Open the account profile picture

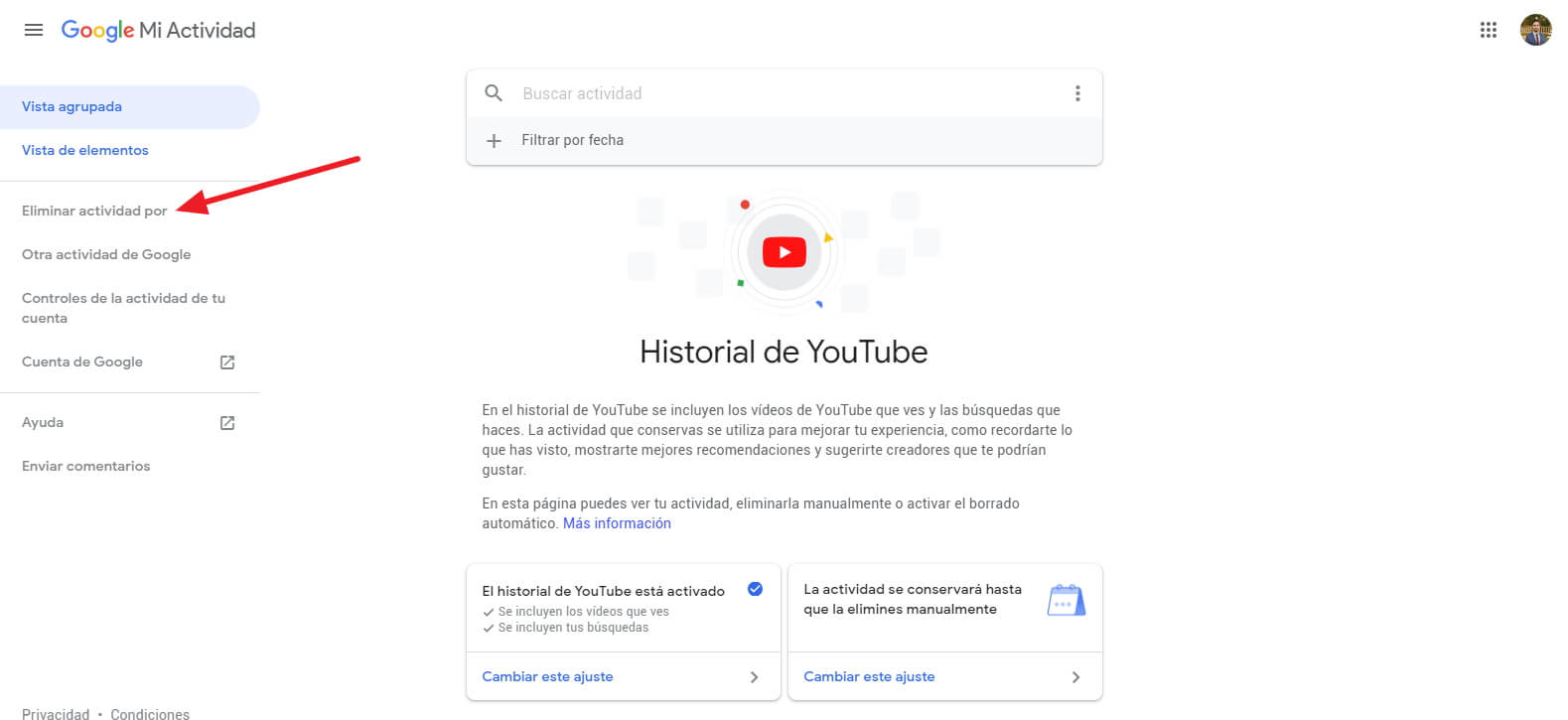point(1535,30)
